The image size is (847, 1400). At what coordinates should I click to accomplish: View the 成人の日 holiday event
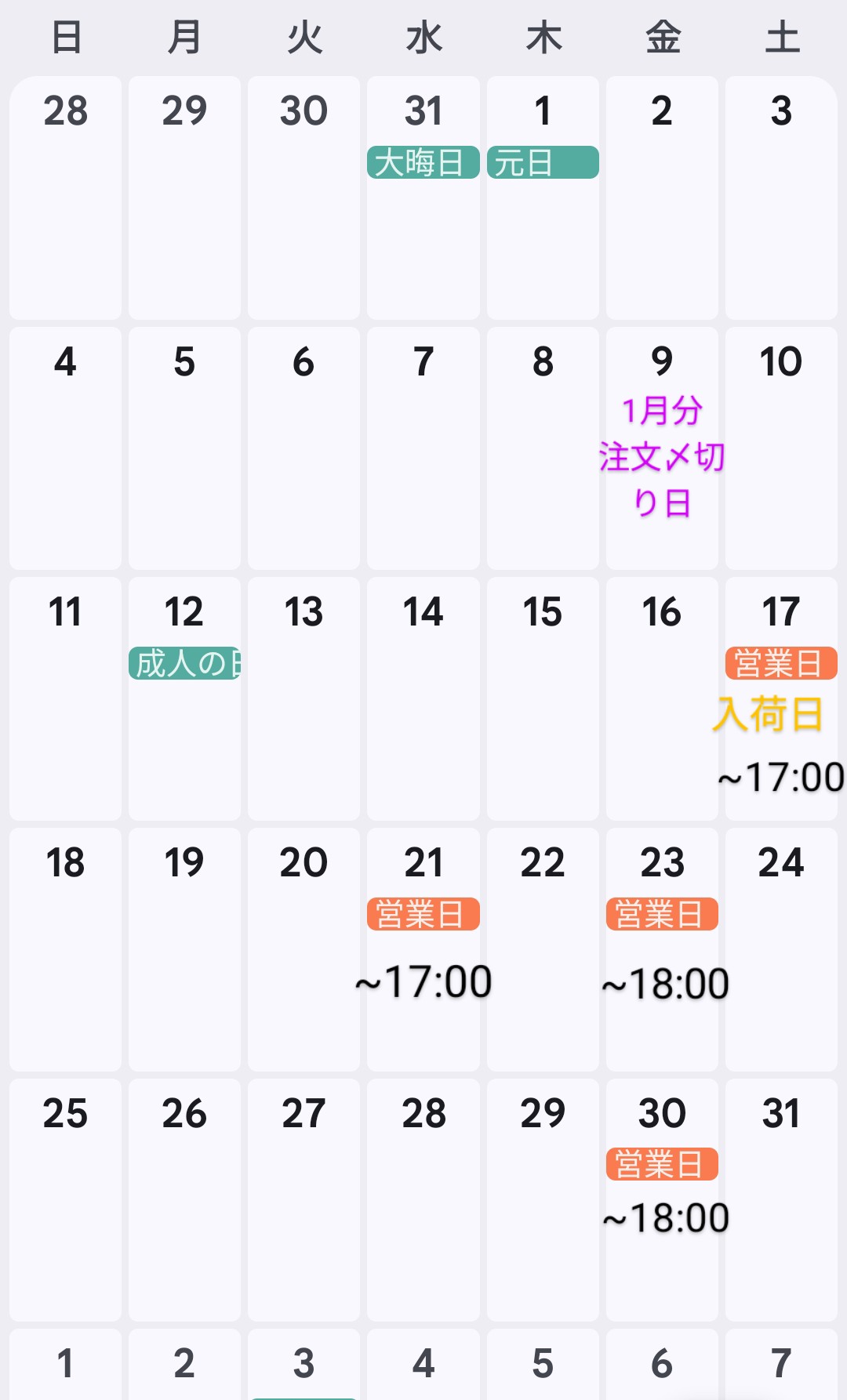[185, 664]
